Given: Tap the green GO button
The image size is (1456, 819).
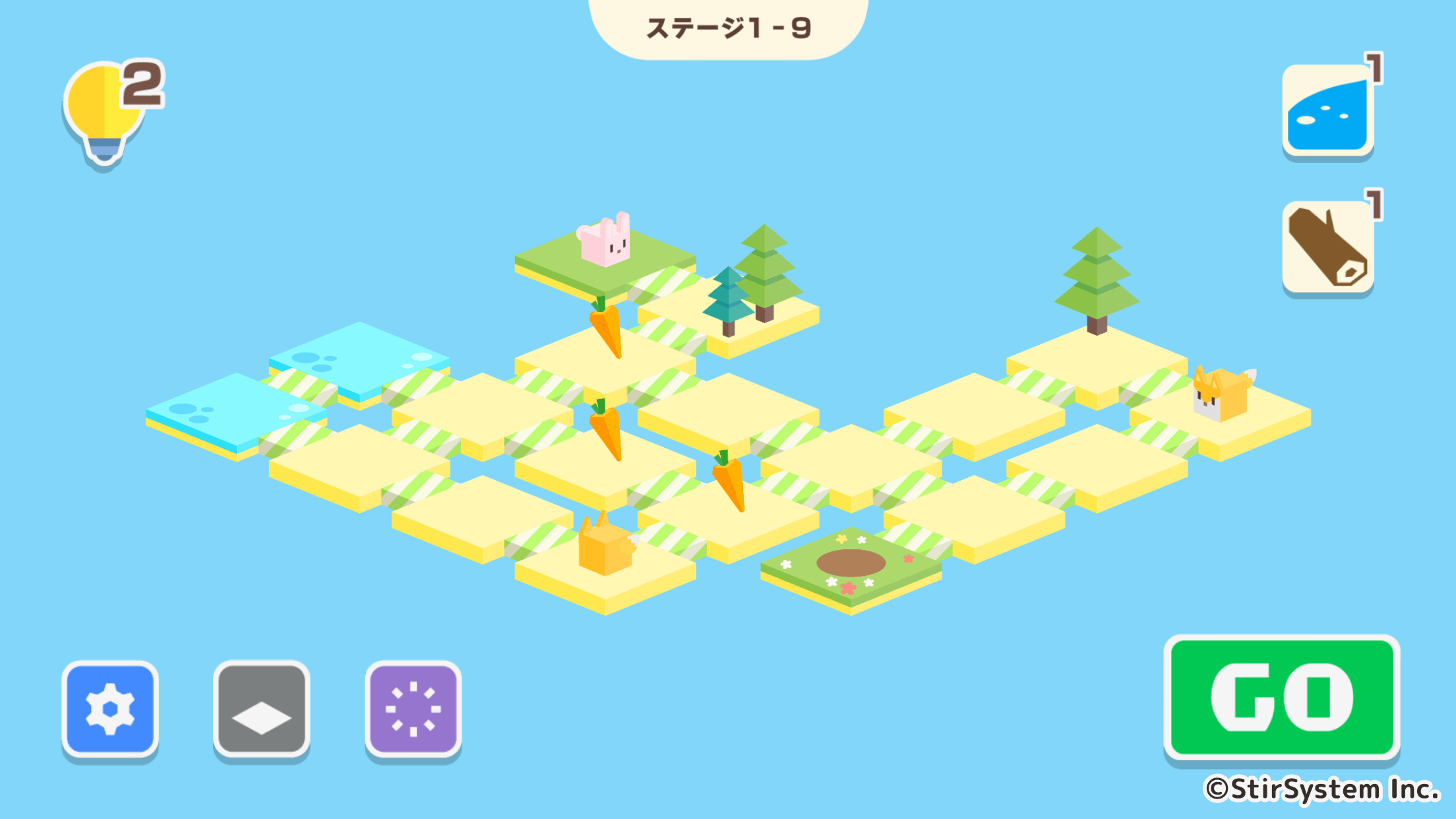Looking at the screenshot, I should pos(1281,697).
